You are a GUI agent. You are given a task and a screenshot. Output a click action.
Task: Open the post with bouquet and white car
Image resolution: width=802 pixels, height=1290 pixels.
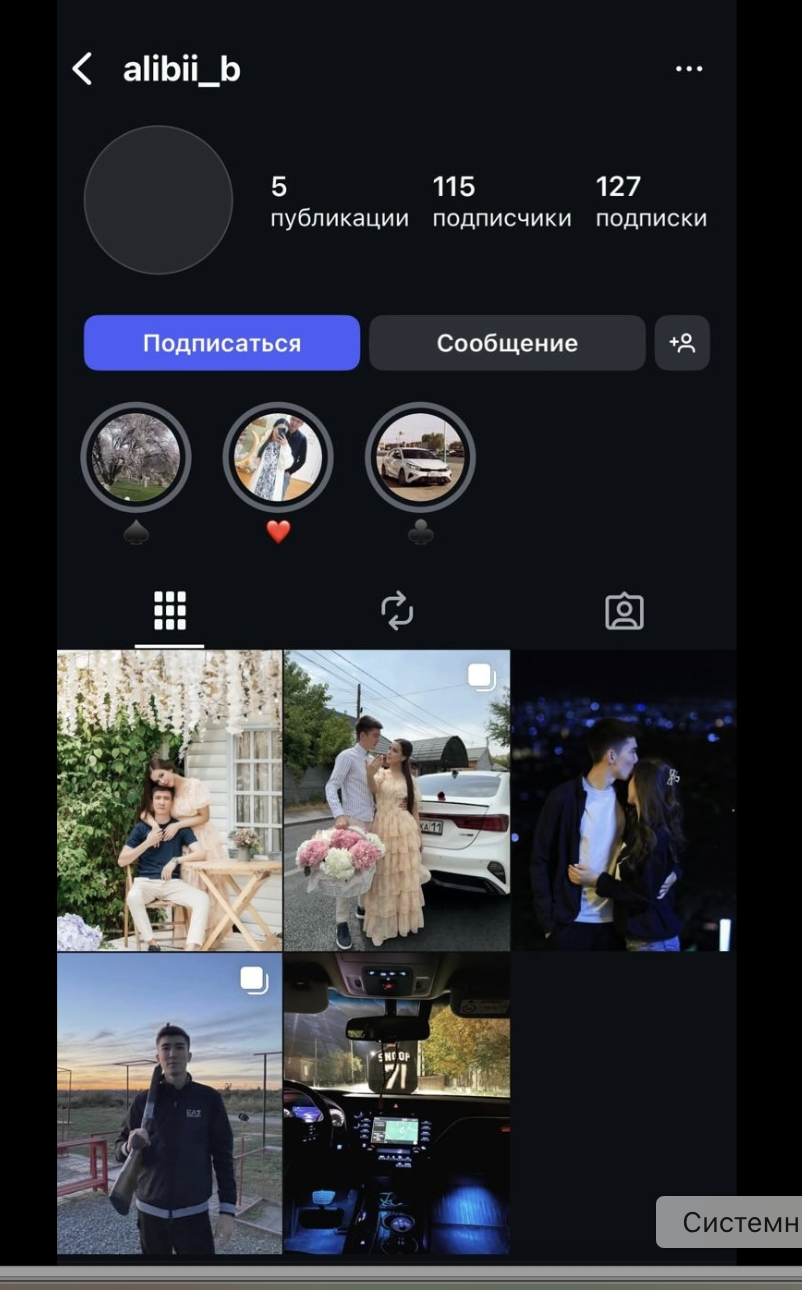[x=397, y=800]
